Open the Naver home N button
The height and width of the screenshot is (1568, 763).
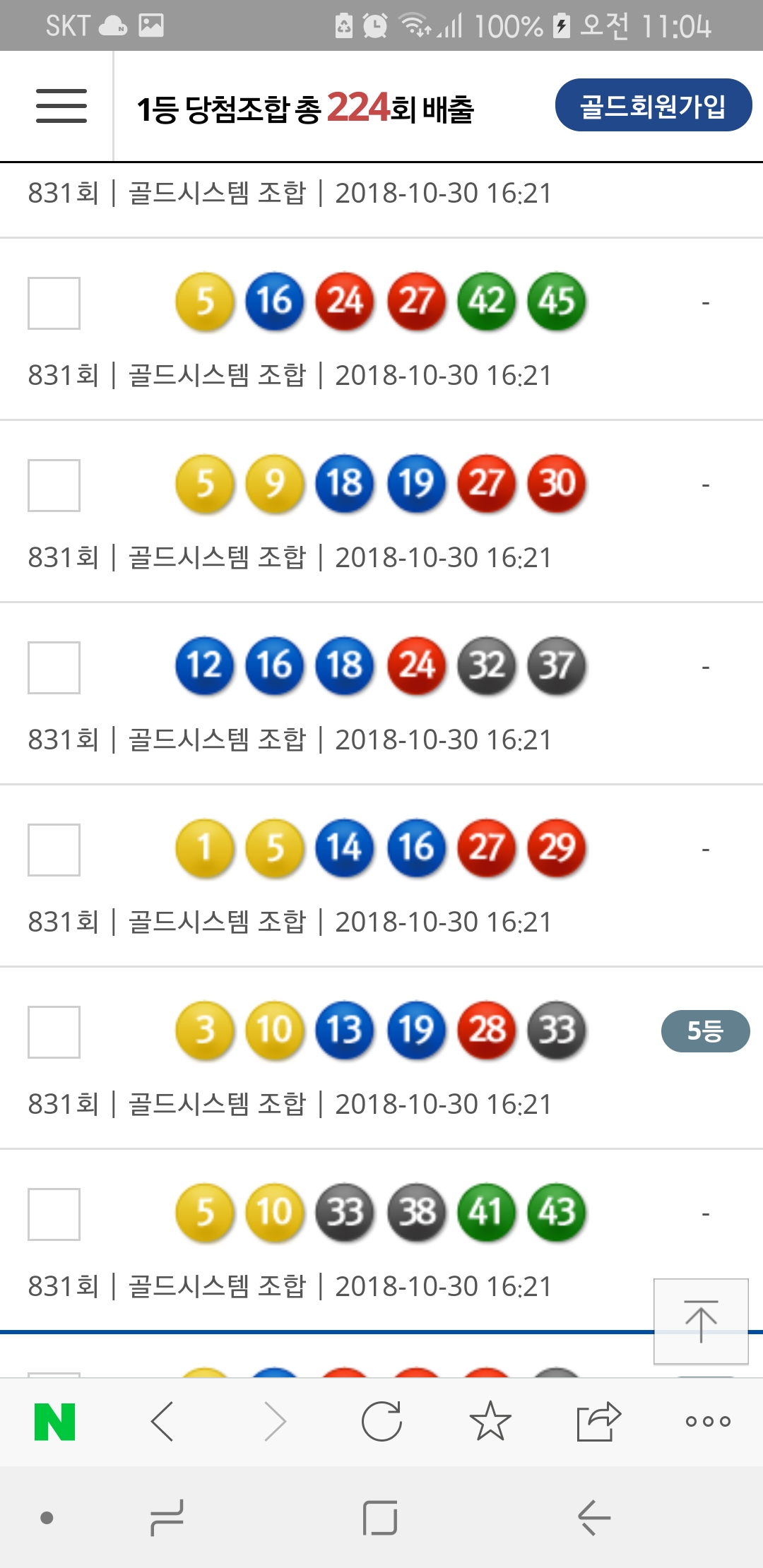pos(55,1421)
